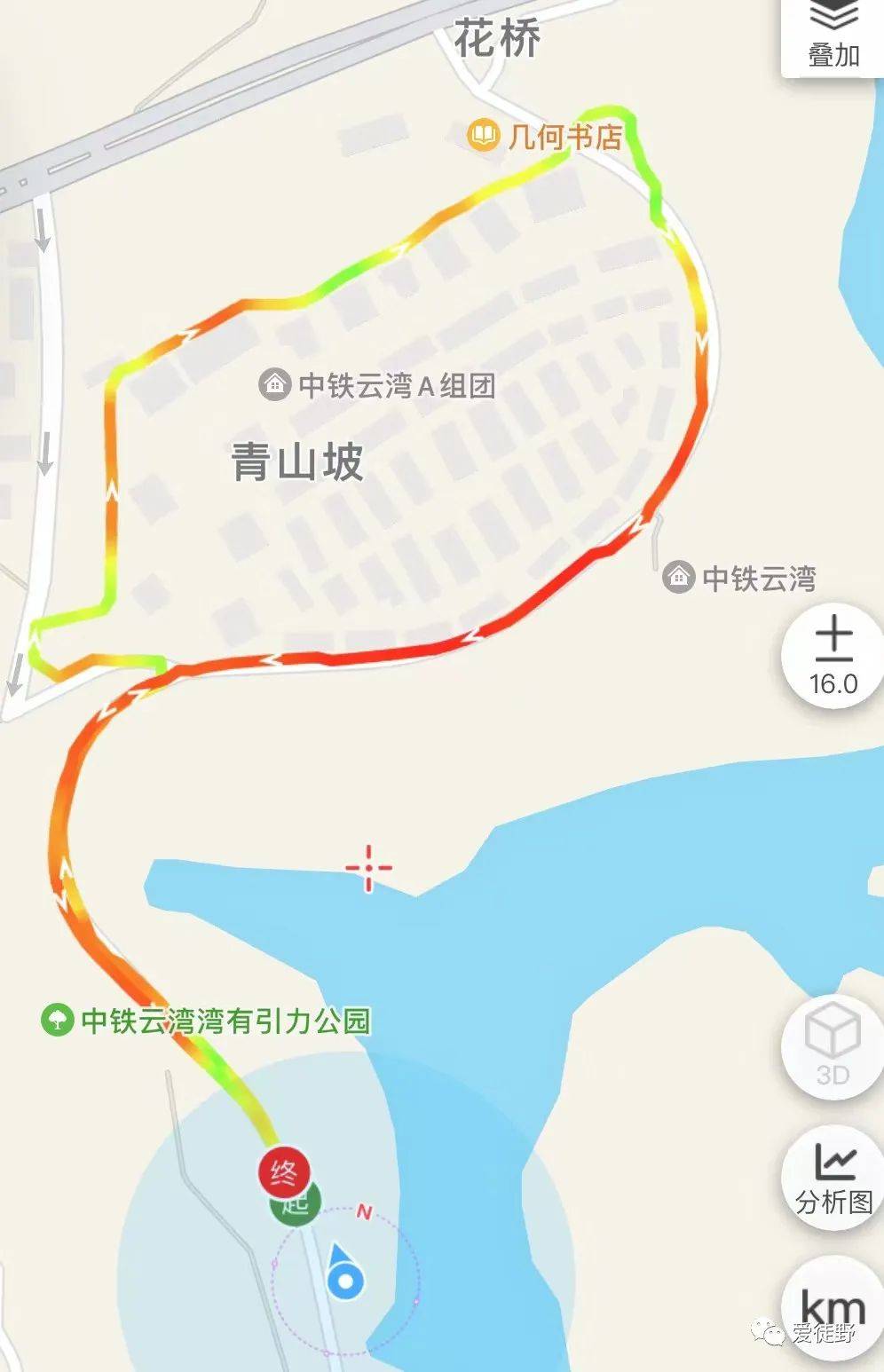The image size is (884, 1372).
Task: Open the 叠加 layers overlay button
Action: click(833, 35)
